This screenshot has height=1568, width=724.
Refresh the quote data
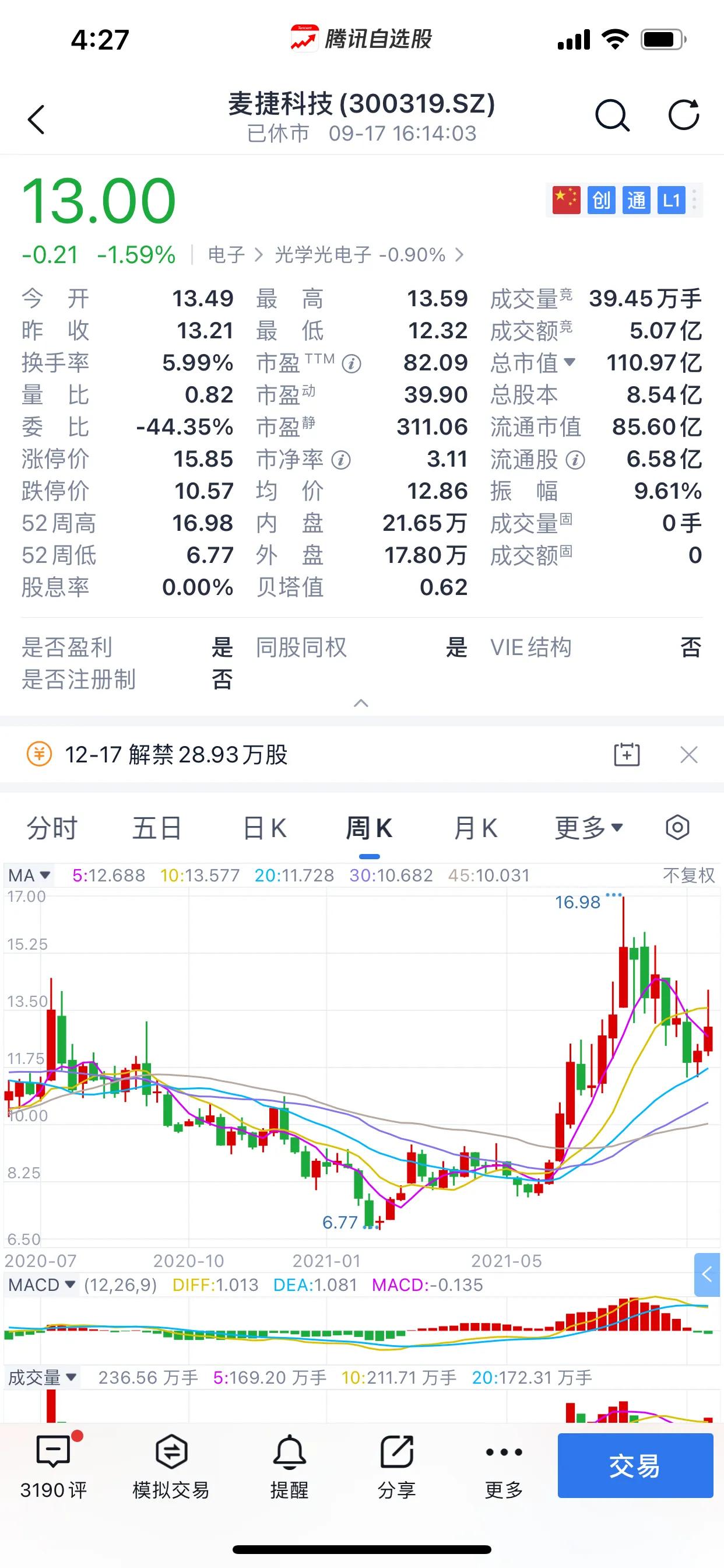pos(684,116)
